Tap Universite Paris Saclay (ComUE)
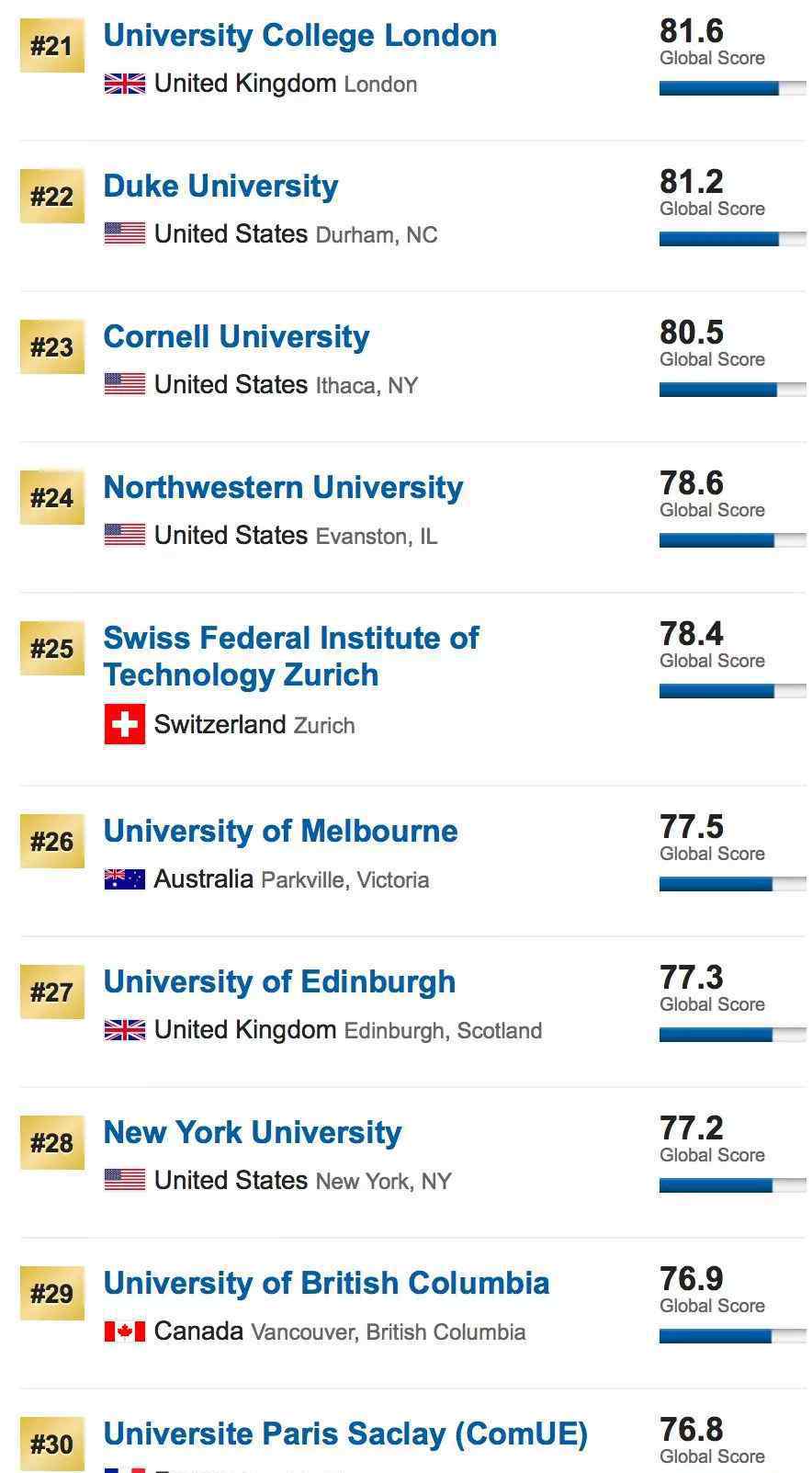This screenshot has width=812, height=1473. tap(345, 1434)
